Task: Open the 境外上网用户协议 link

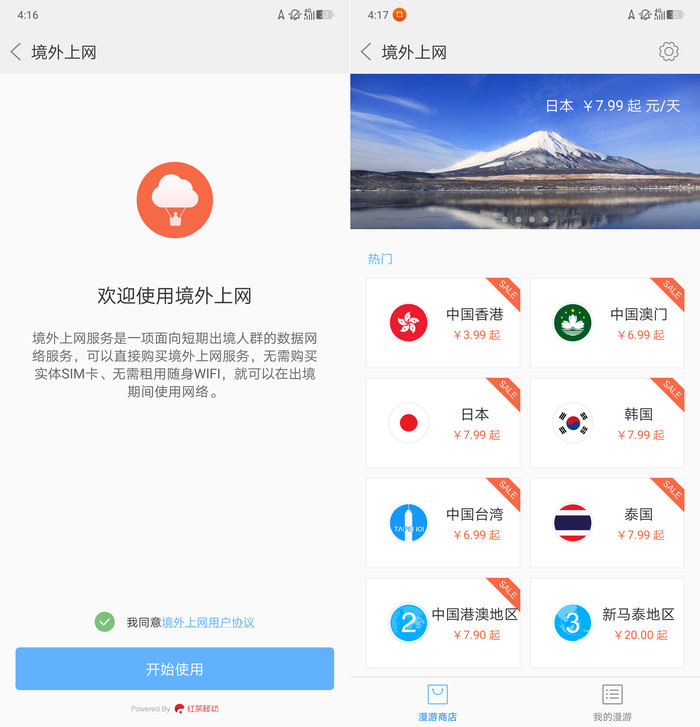Action: pos(208,622)
